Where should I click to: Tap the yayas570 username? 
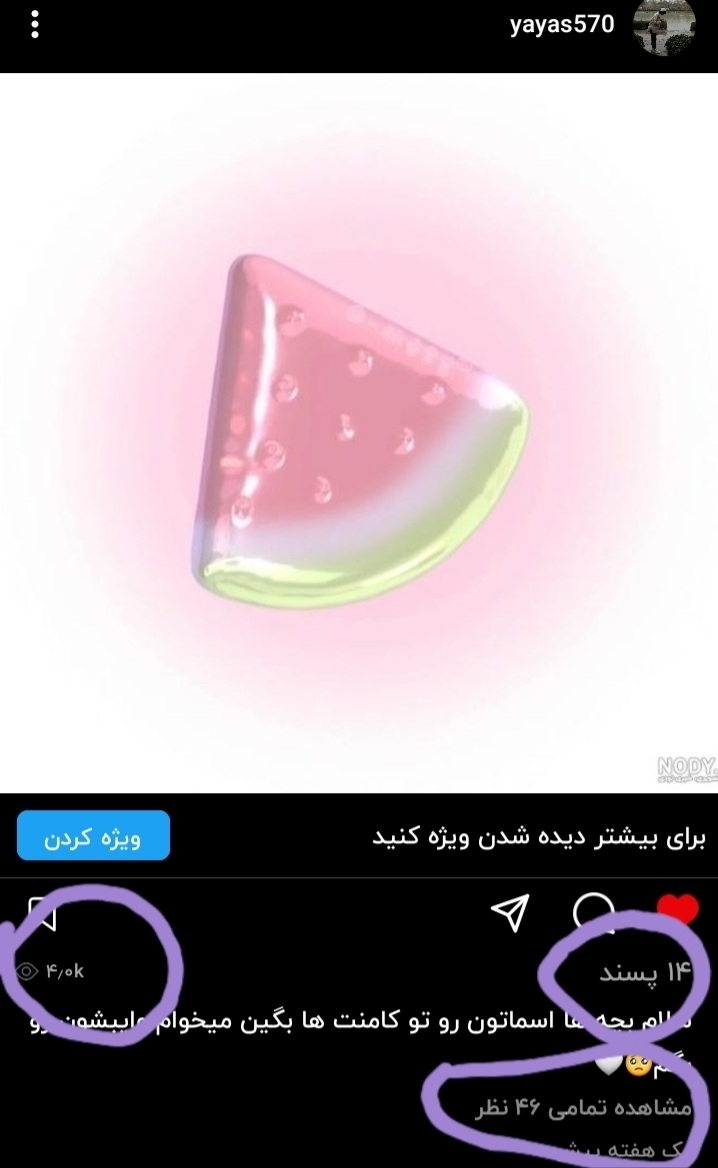562,25
